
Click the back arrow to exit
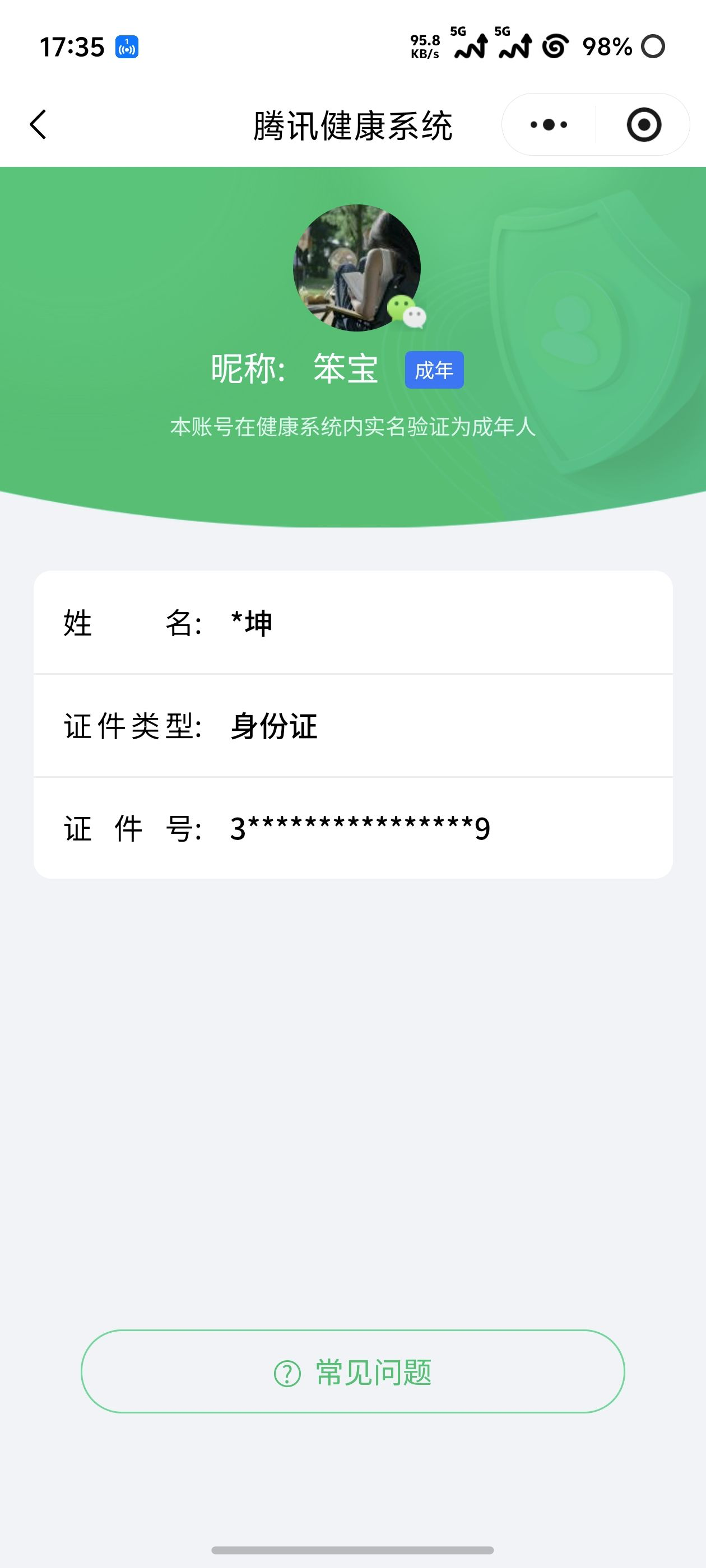click(38, 124)
